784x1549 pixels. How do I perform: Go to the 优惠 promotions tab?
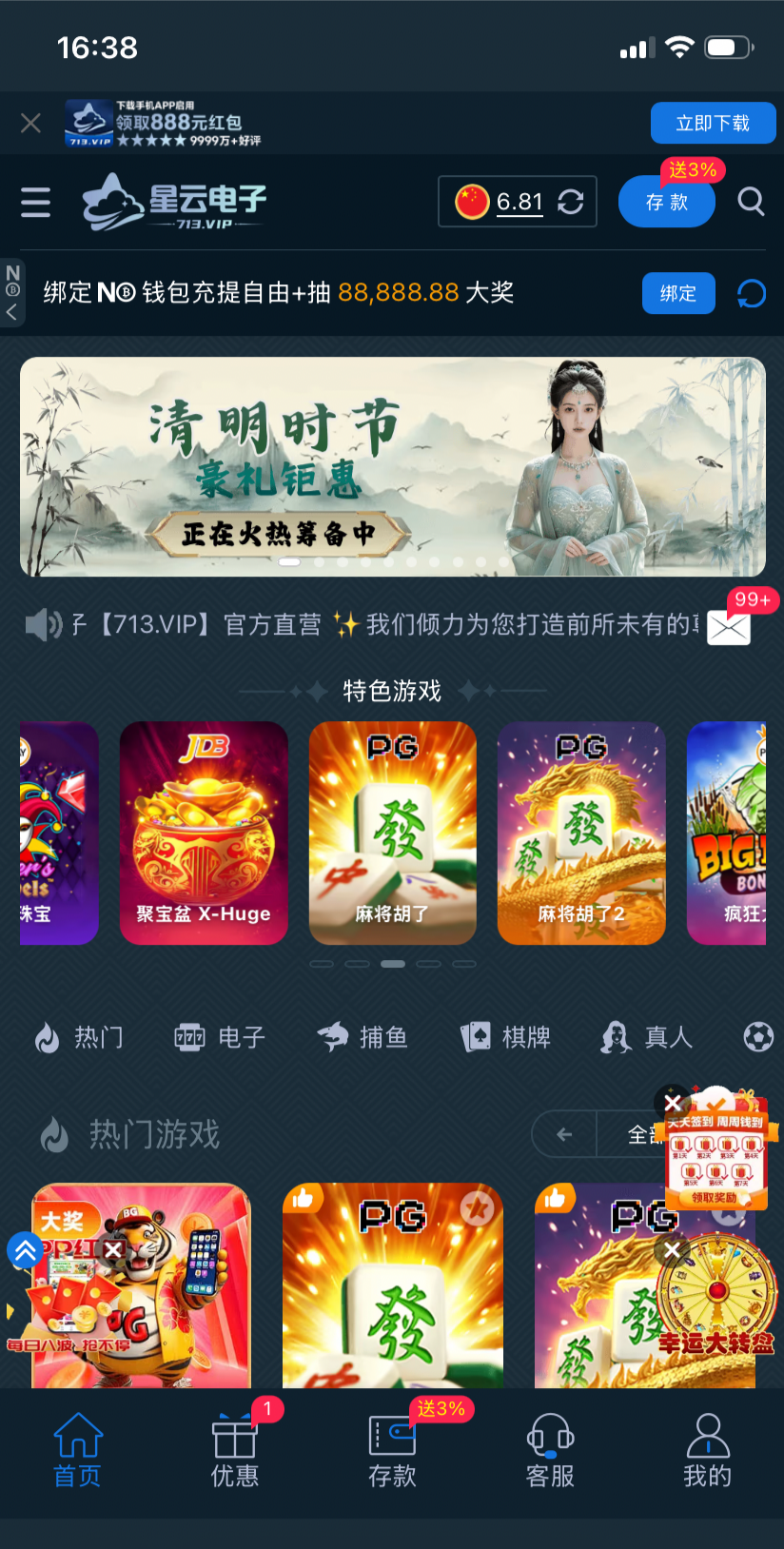[x=234, y=1449]
